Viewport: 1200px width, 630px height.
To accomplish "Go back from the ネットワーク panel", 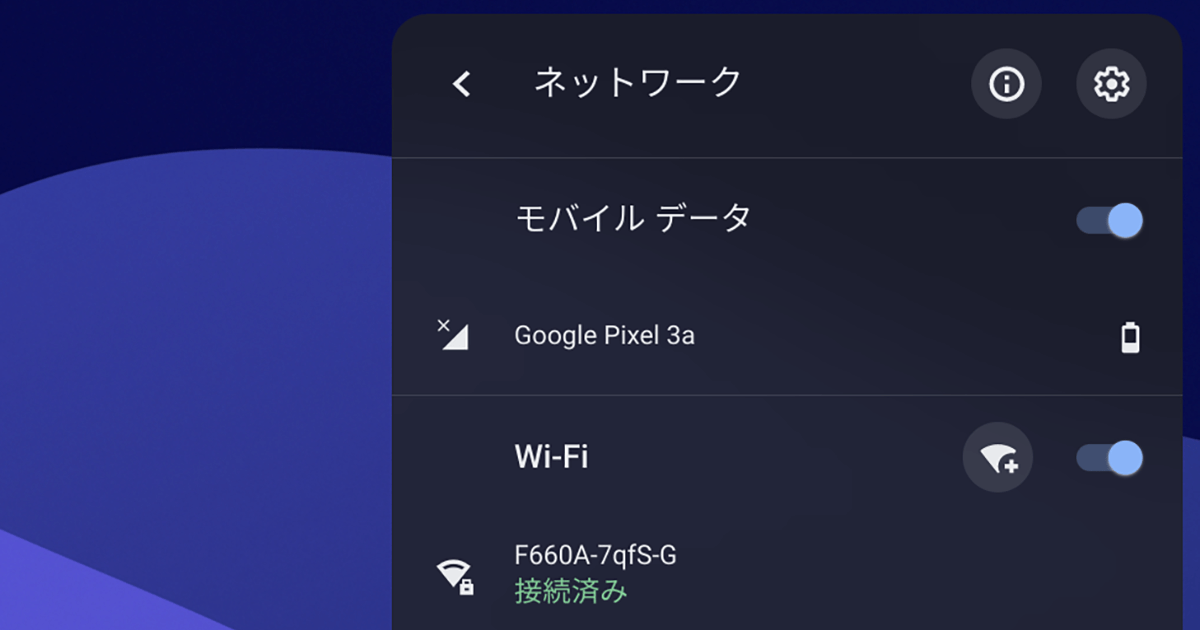I will 461,84.
